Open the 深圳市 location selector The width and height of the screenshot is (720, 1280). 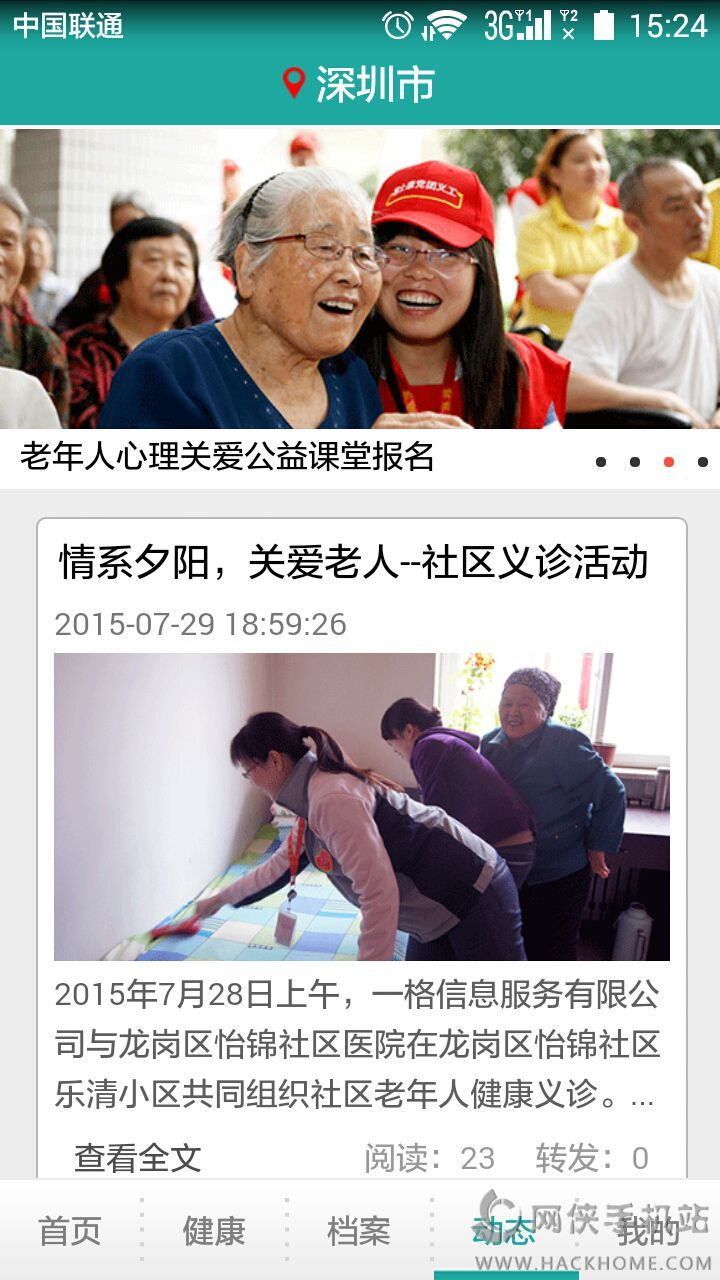point(360,84)
